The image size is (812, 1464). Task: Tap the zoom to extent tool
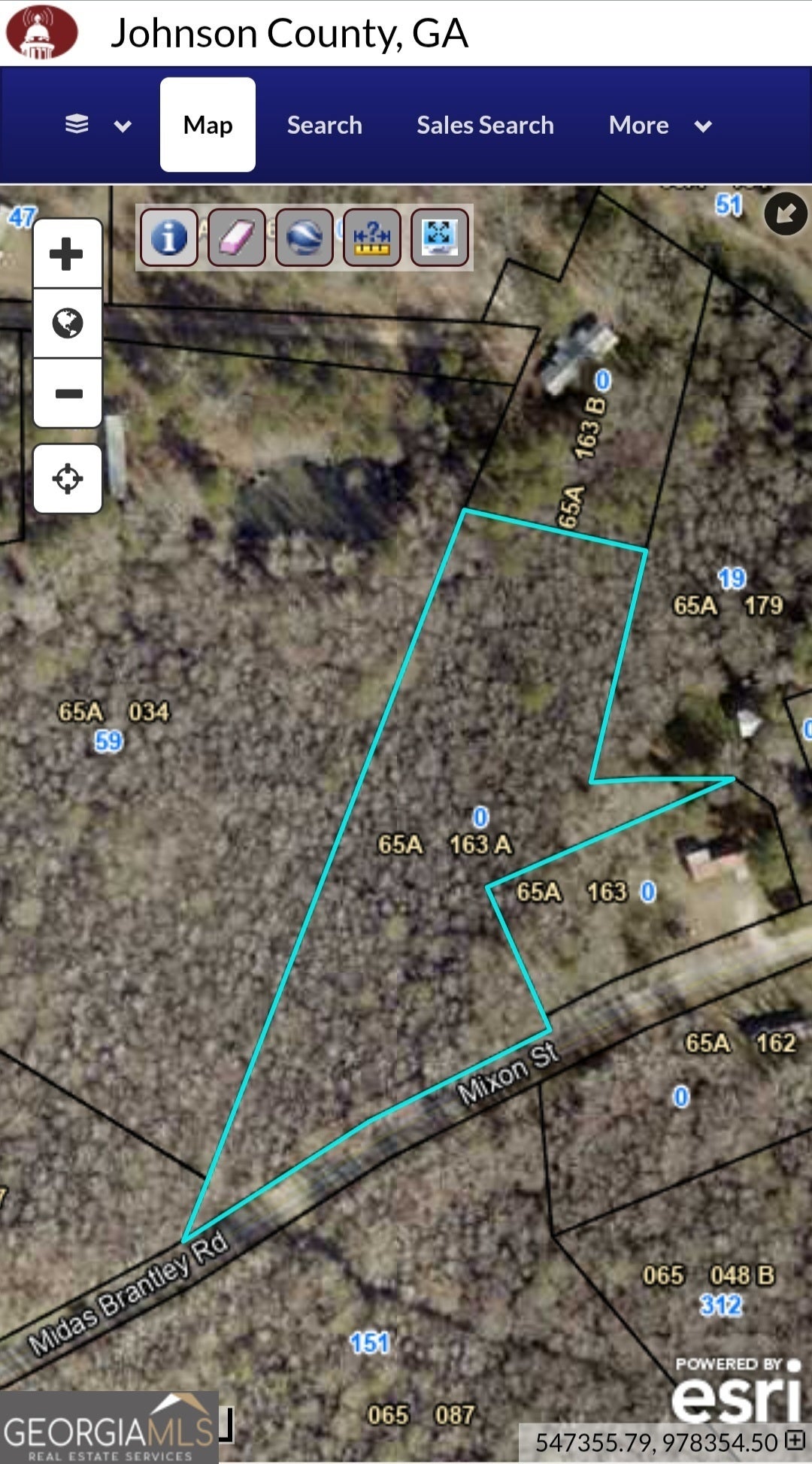440,238
